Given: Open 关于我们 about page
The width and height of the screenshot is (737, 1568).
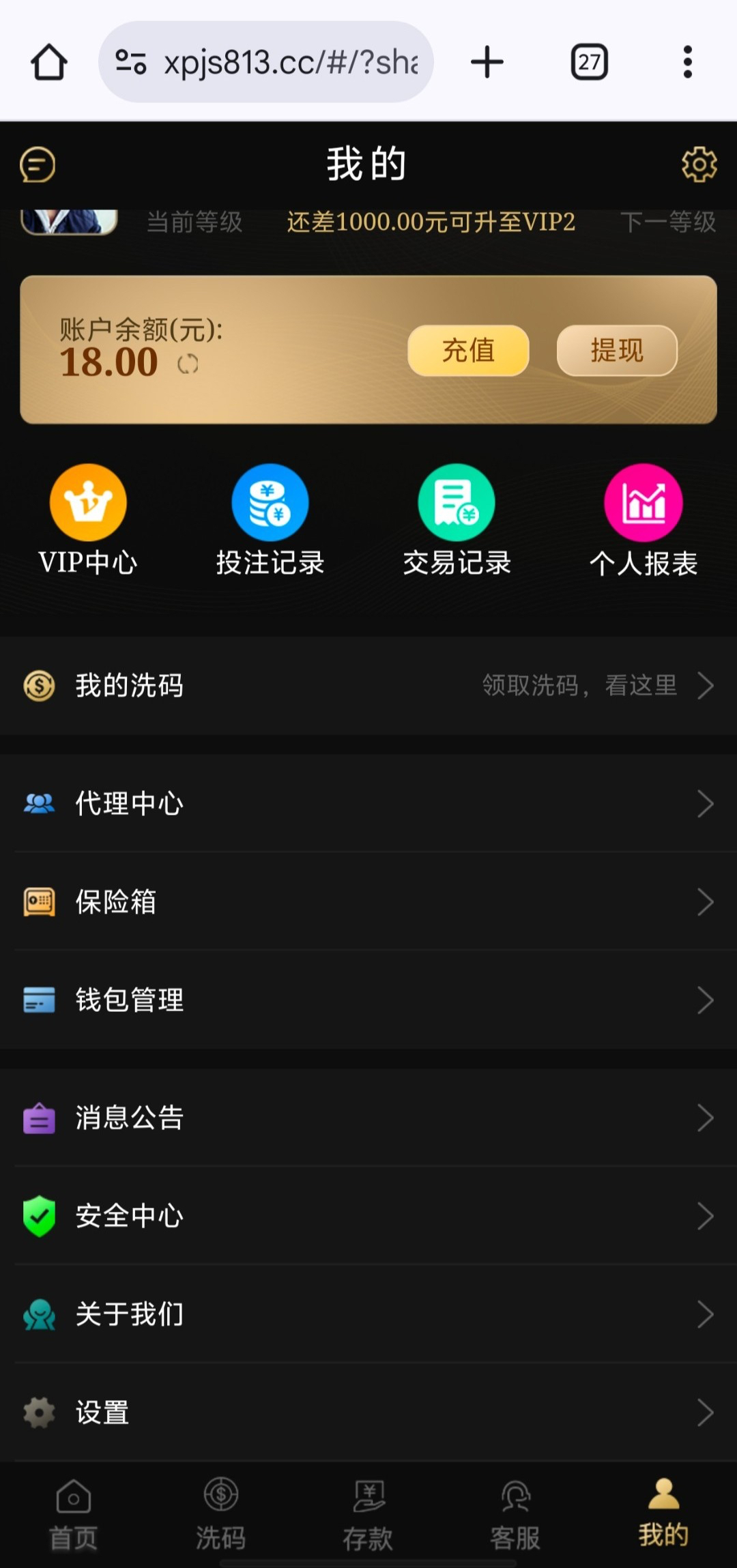Looking at the screenshot, I should [369, 1314].
